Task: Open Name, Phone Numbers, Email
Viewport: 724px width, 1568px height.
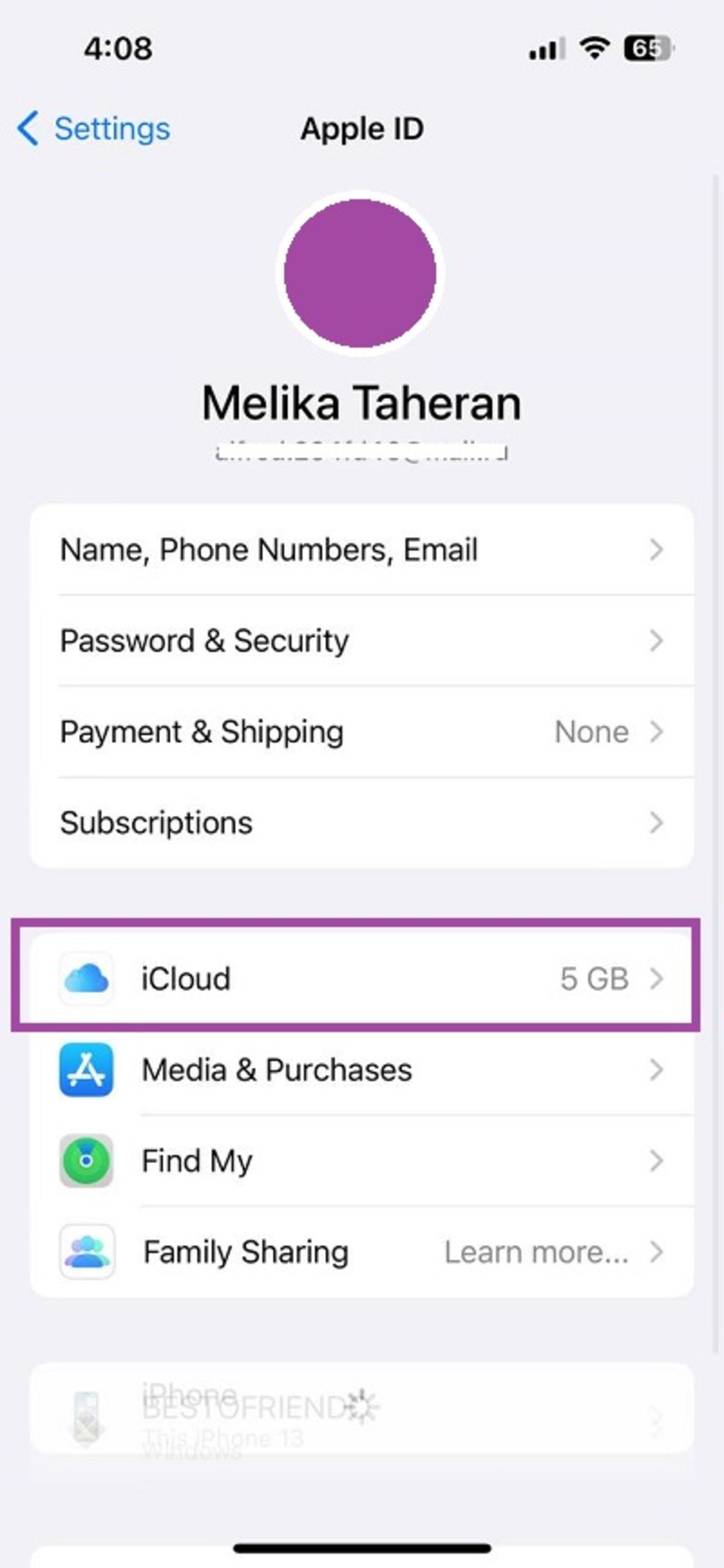Action: [361, 550]
